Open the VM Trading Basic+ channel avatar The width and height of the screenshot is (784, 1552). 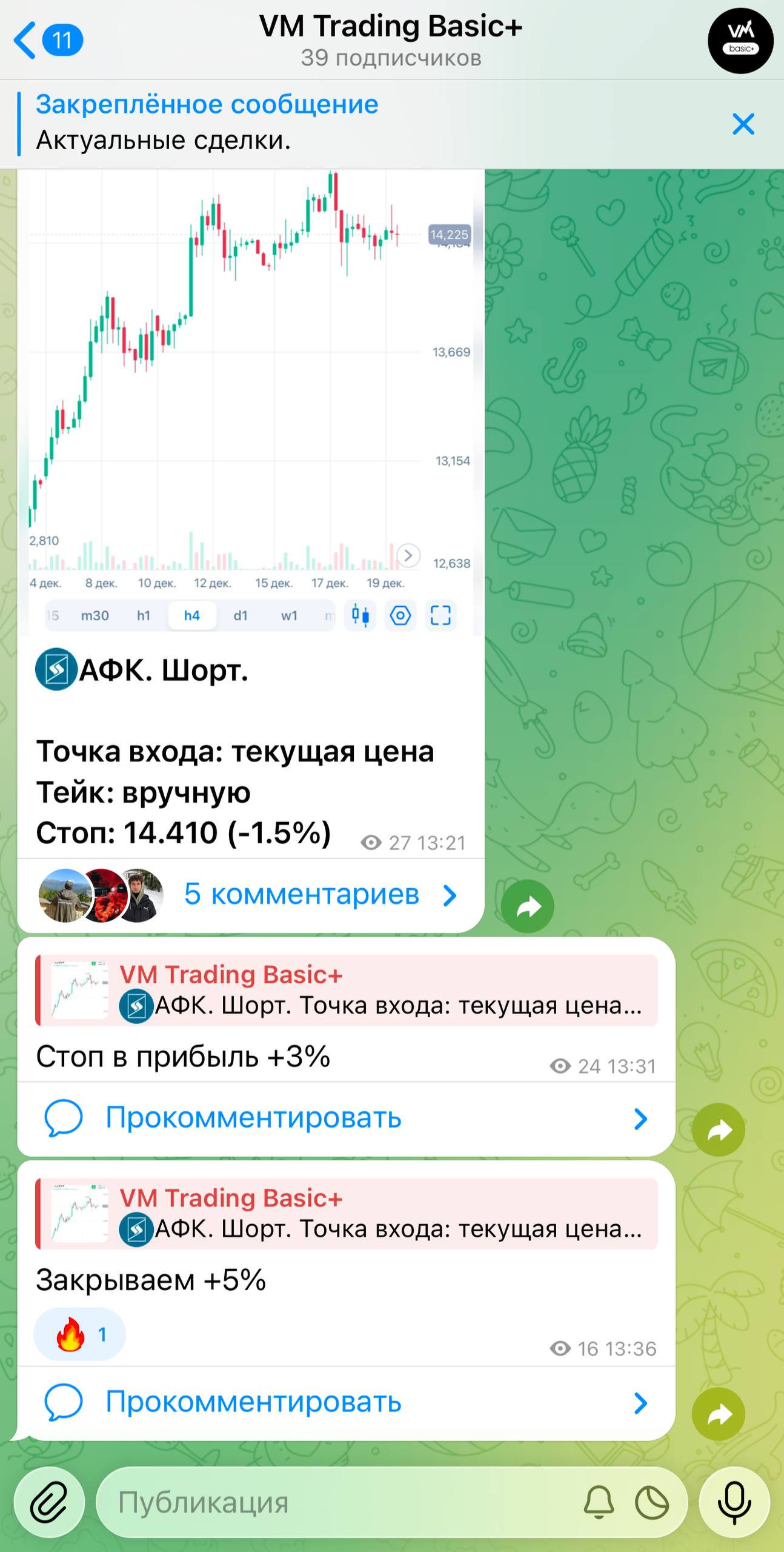point(740,41)
